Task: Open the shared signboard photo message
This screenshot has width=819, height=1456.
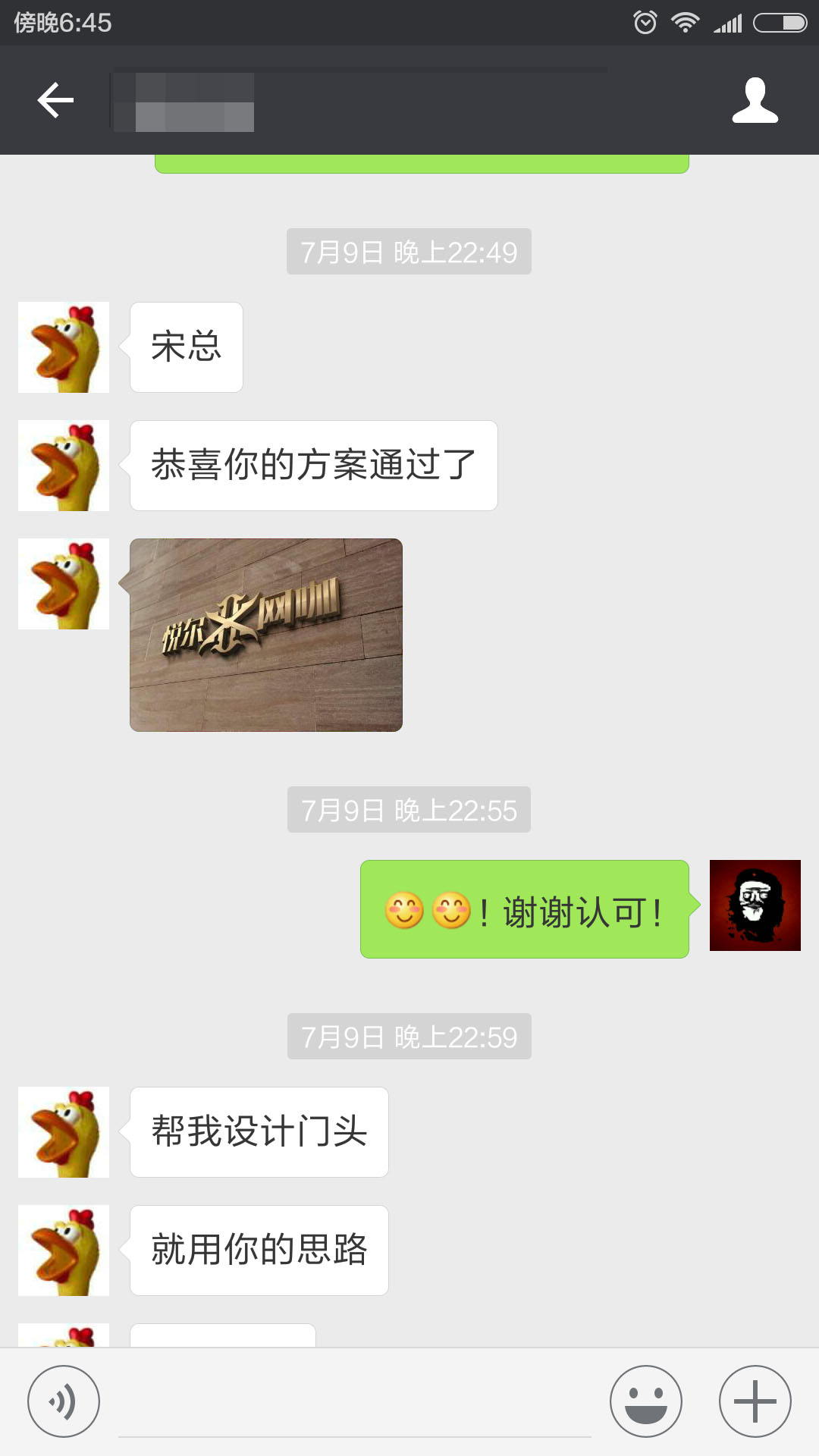Action: [266, 635]
